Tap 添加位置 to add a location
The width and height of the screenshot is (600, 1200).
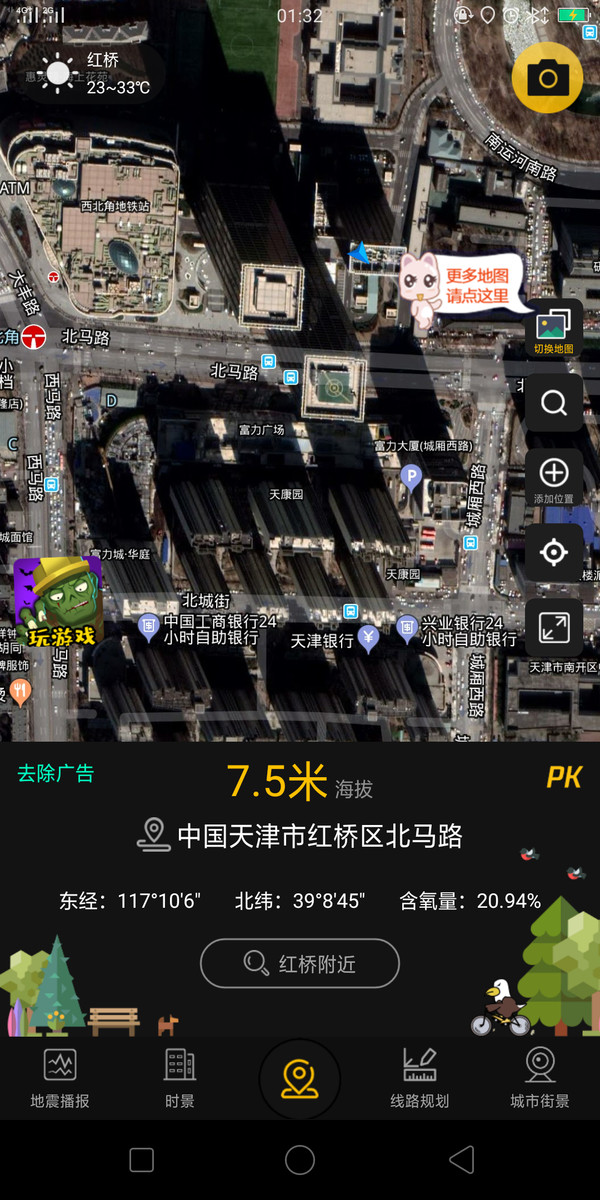click(554, 478)
